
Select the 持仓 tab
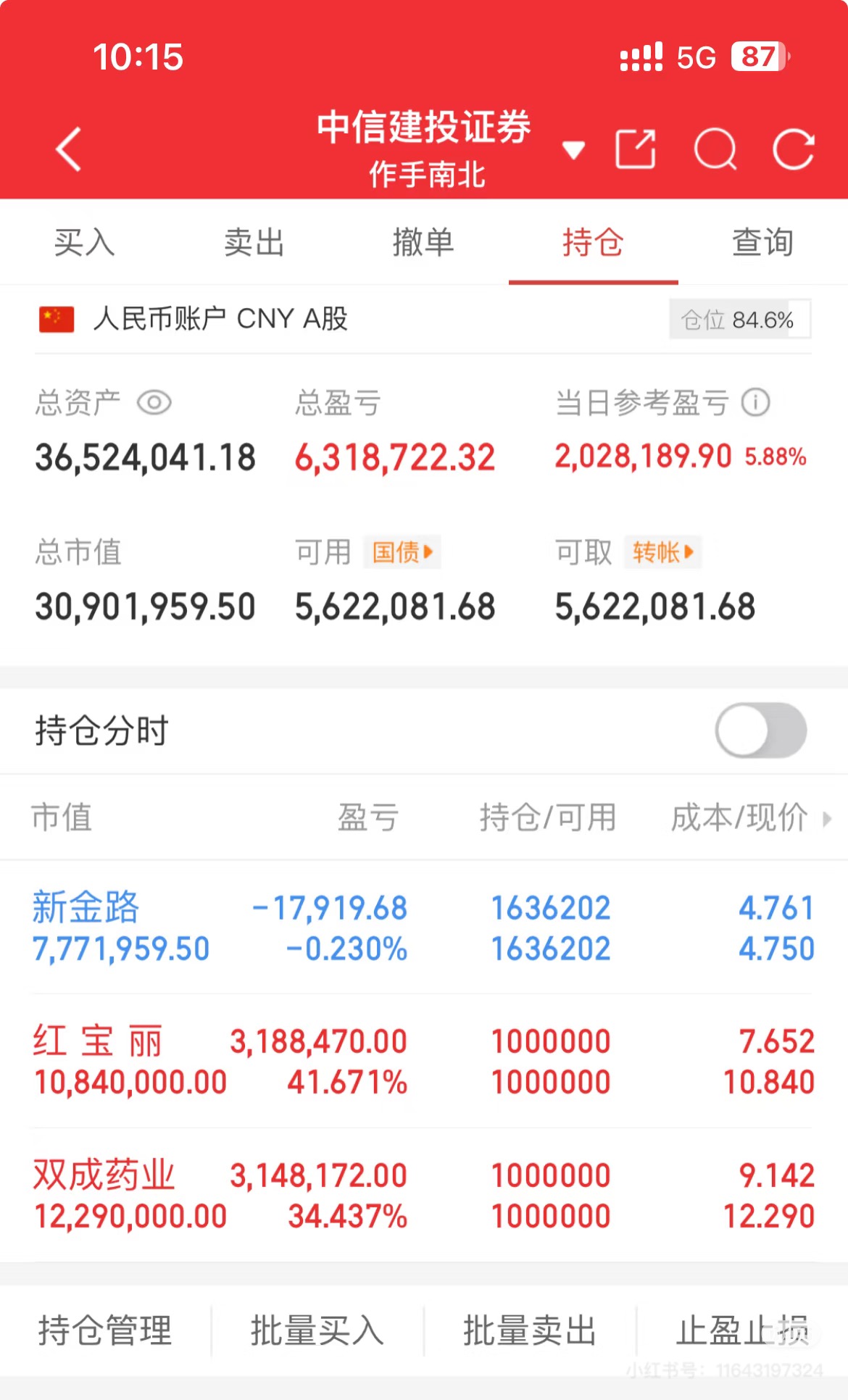click(594, 242)
